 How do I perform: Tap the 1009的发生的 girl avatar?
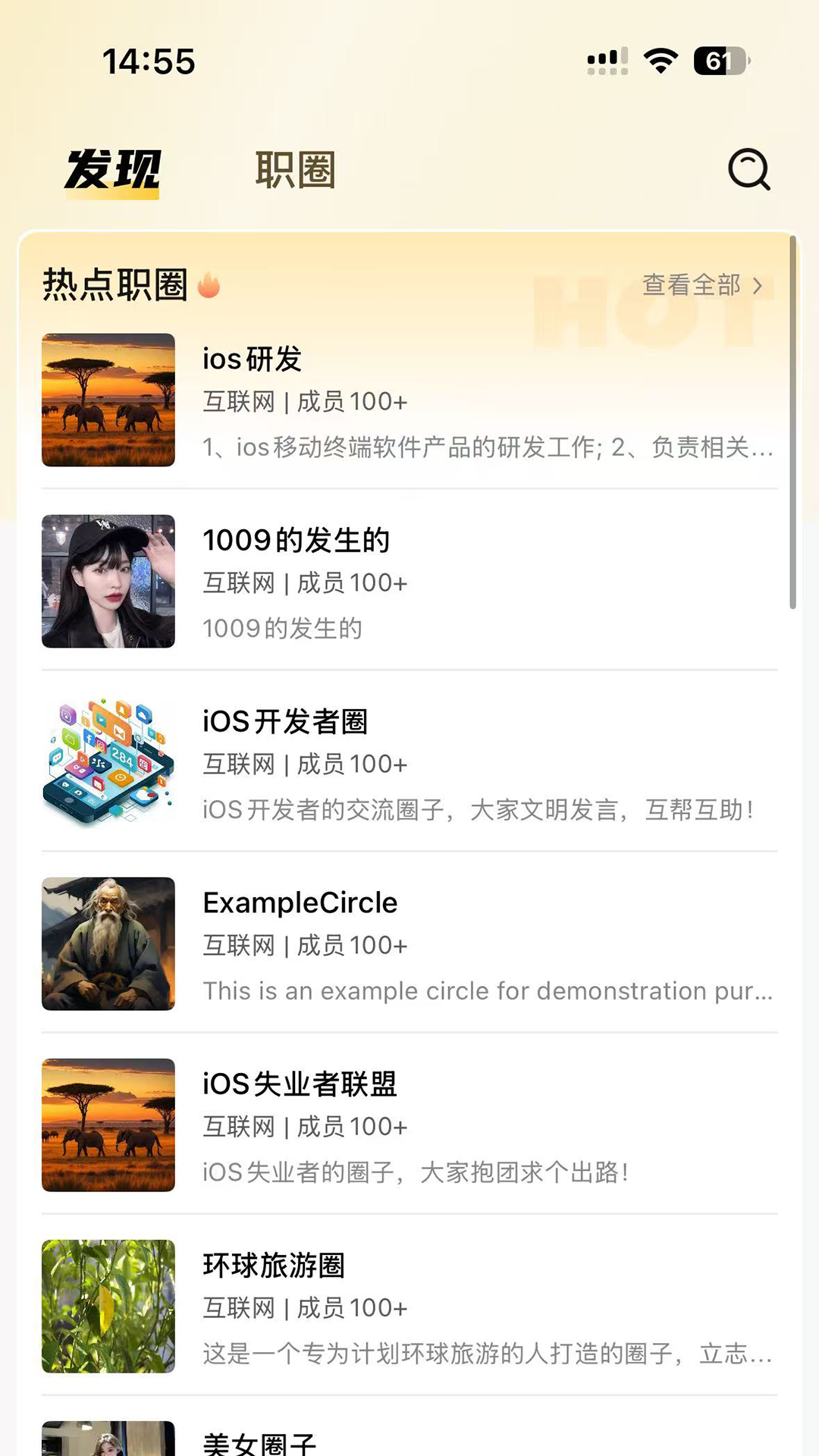108,580
